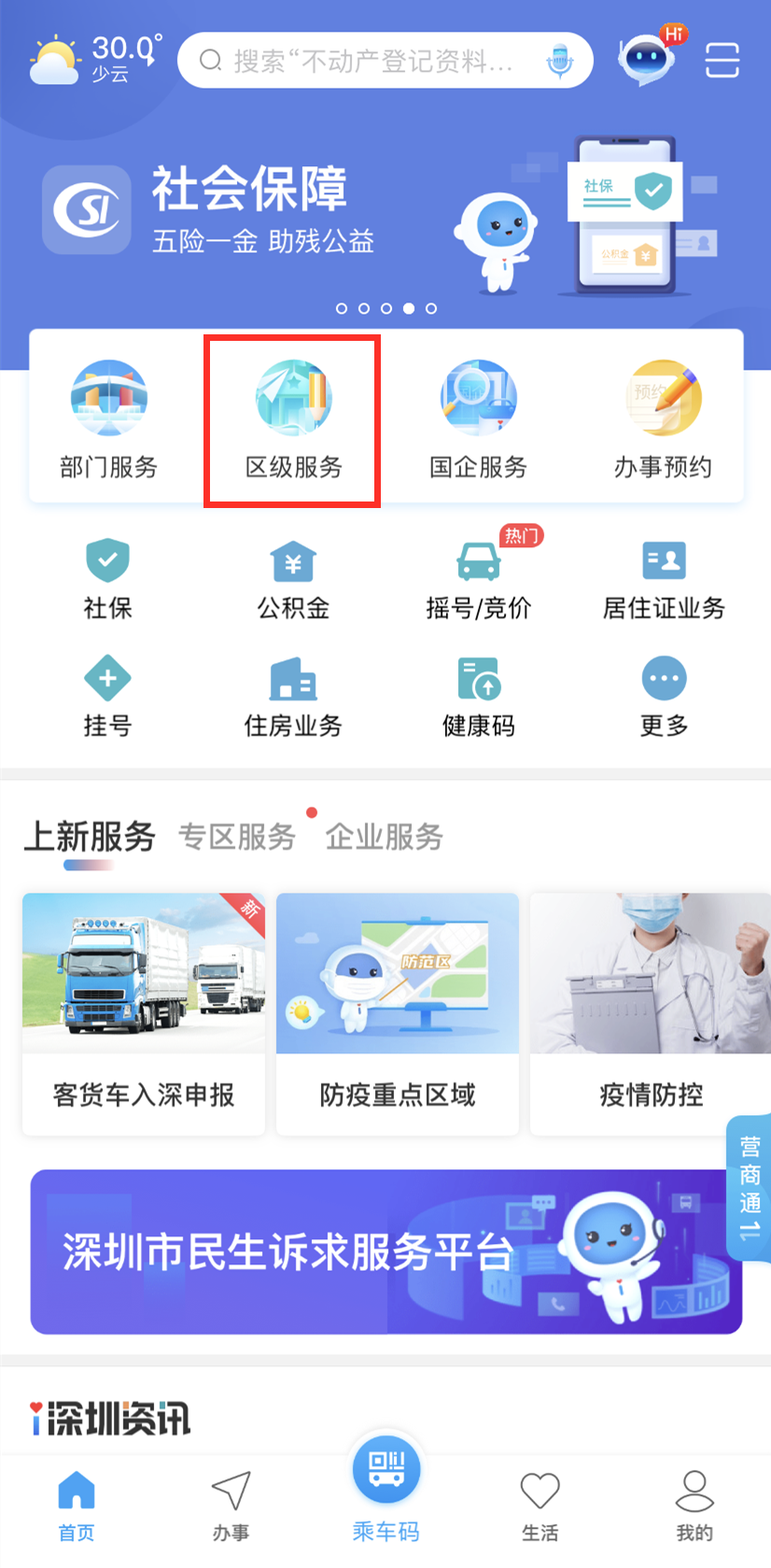Open 部门服务 department services
Image resolution: width=771 pixels, height=1568 pixels.
pos(108,420)
